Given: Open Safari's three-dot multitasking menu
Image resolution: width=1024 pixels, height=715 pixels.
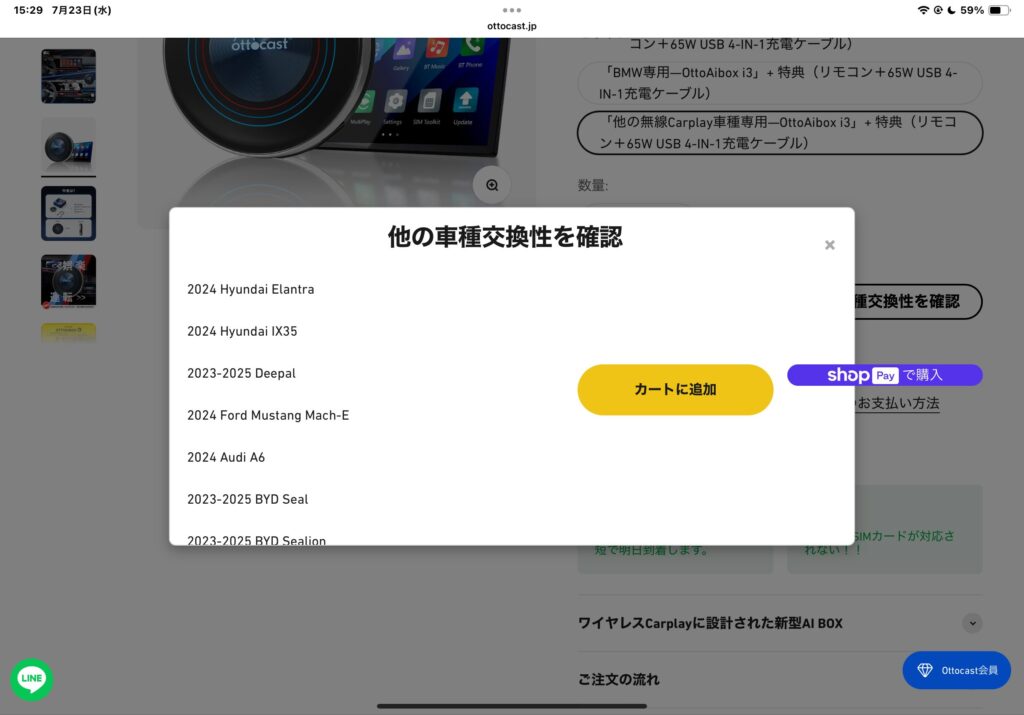Looking at the screenshot, I should pos(512,10).
